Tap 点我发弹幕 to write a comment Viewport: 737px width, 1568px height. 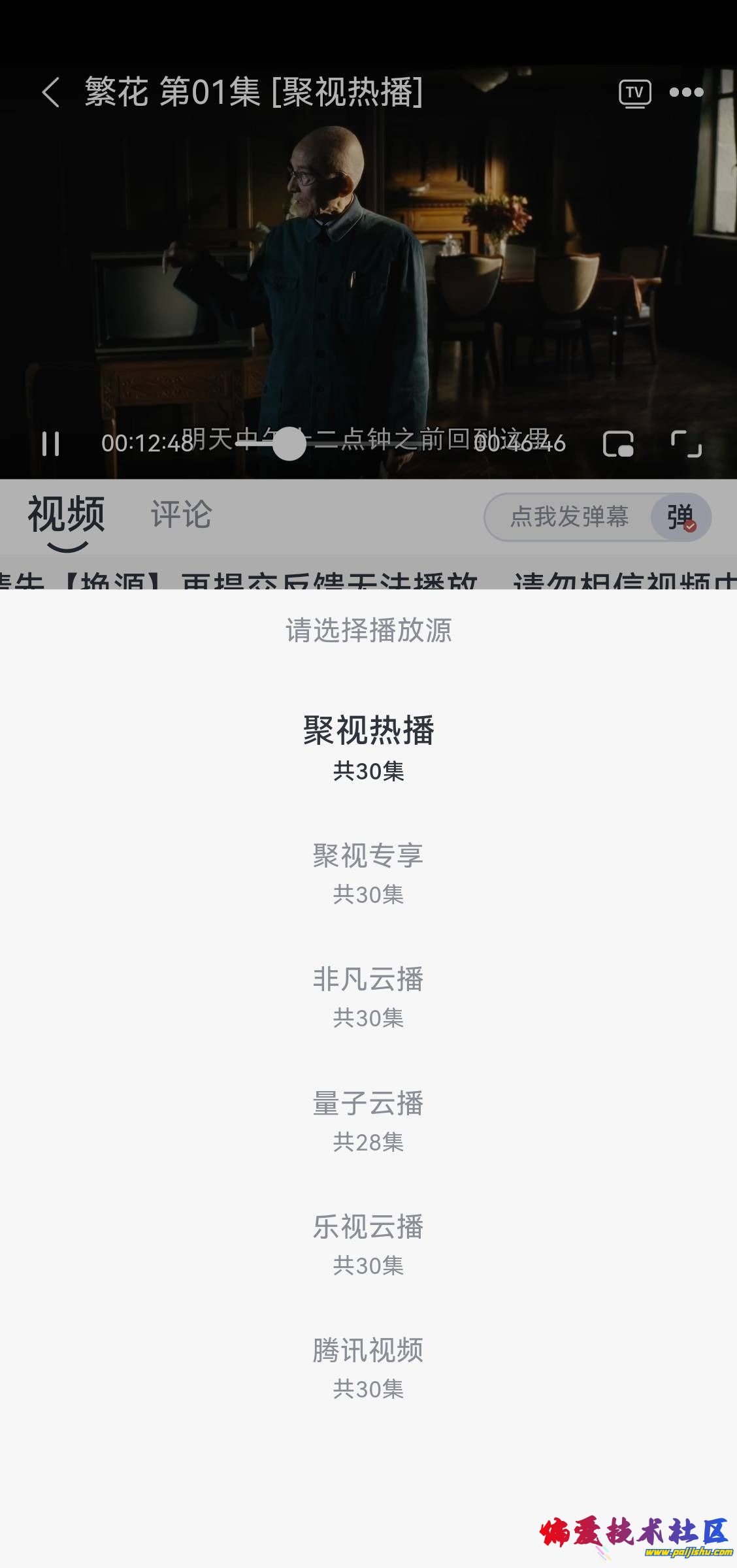tap(570, 517)
